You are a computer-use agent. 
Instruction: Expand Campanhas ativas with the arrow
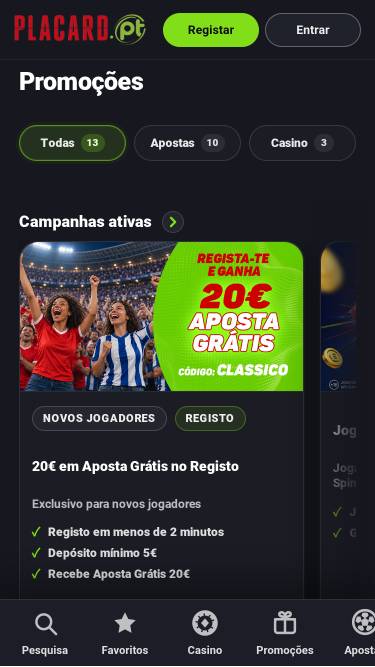(173, 222)
